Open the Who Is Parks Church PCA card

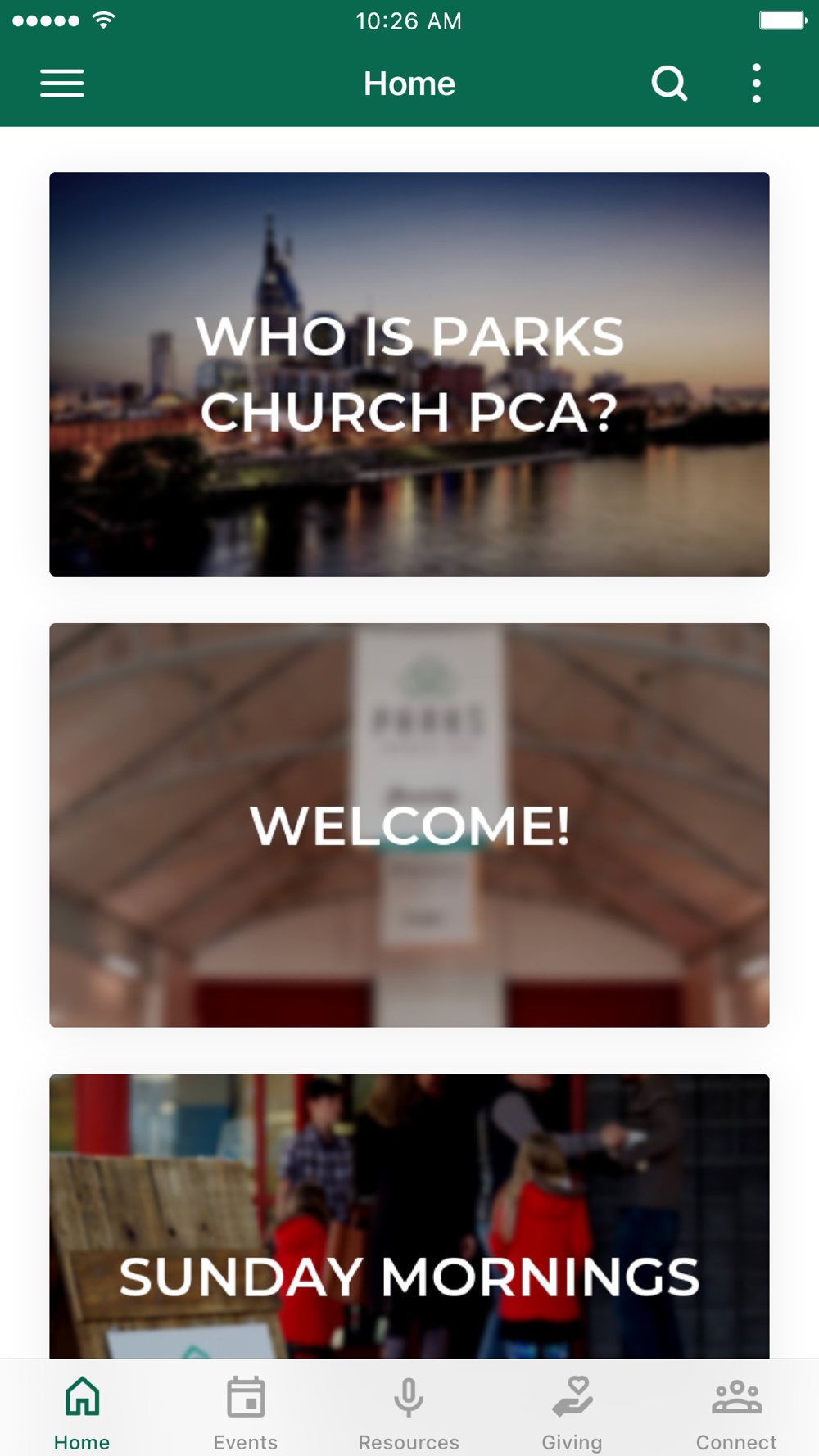click(409, 374)
